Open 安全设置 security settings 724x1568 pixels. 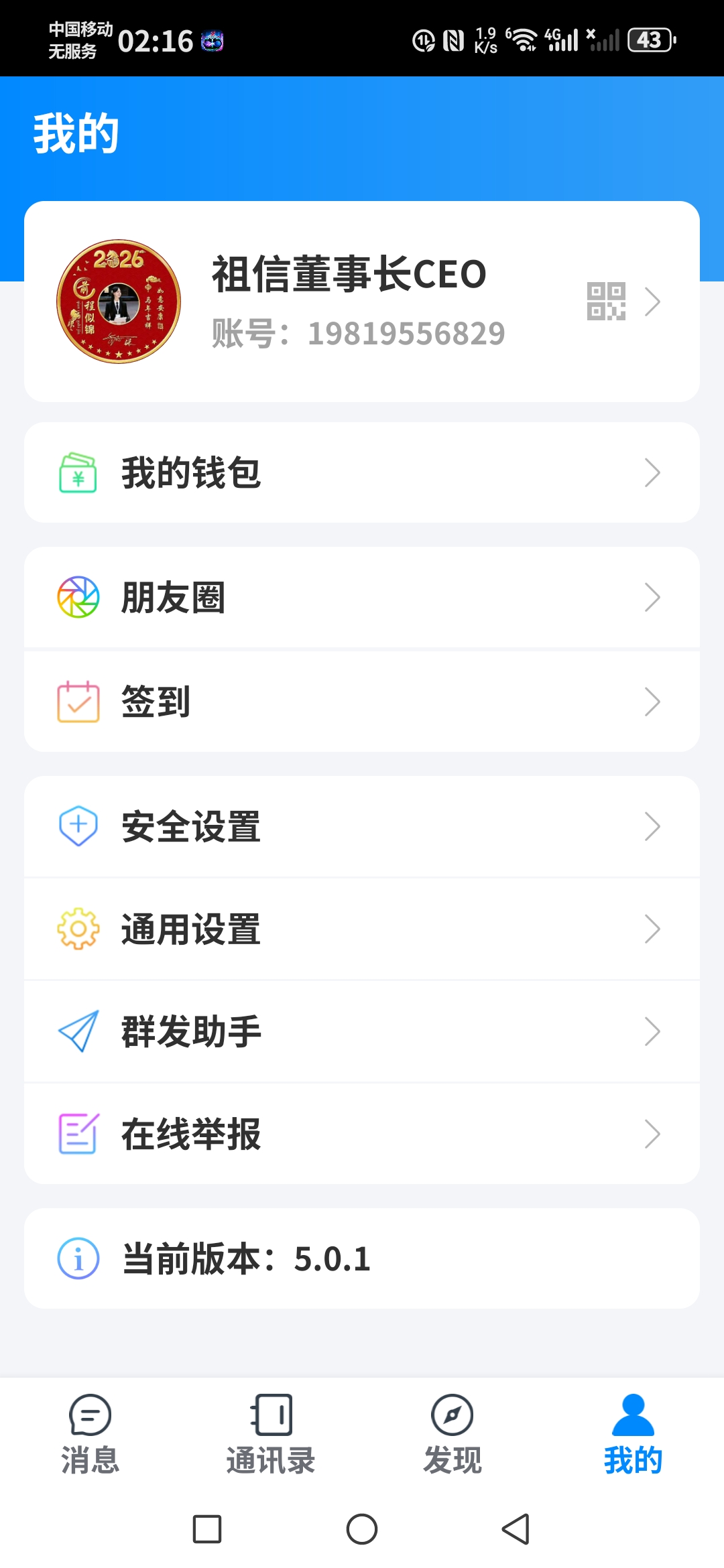pos(362,826)
